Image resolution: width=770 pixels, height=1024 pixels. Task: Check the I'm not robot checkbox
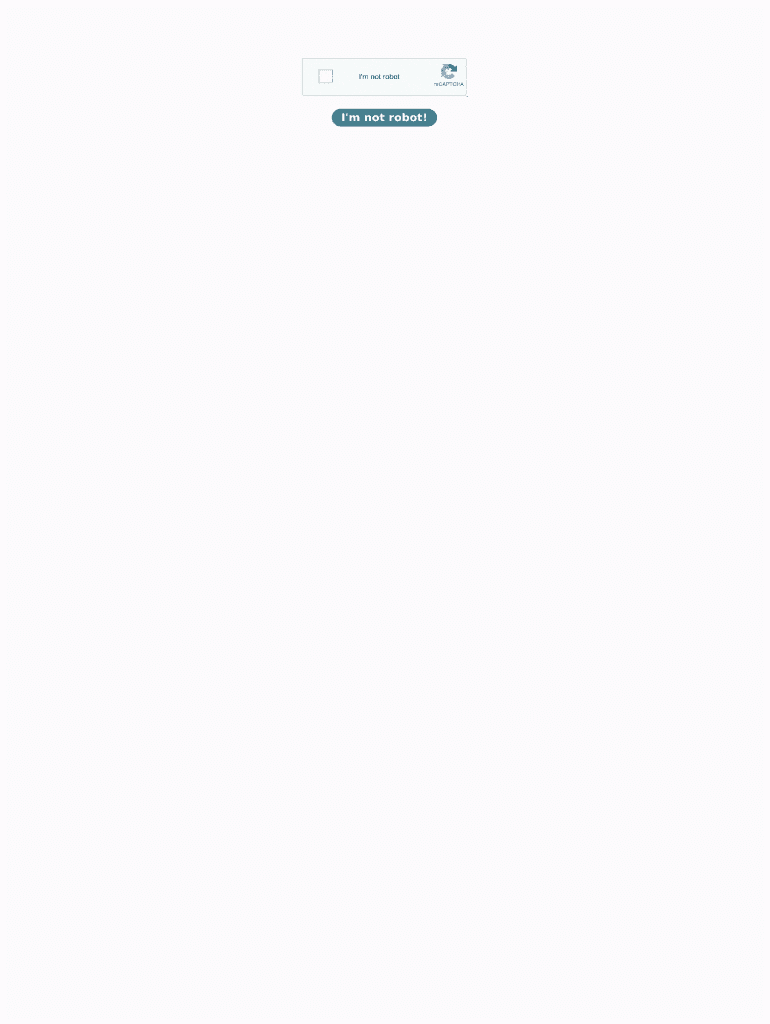[326, 77]
